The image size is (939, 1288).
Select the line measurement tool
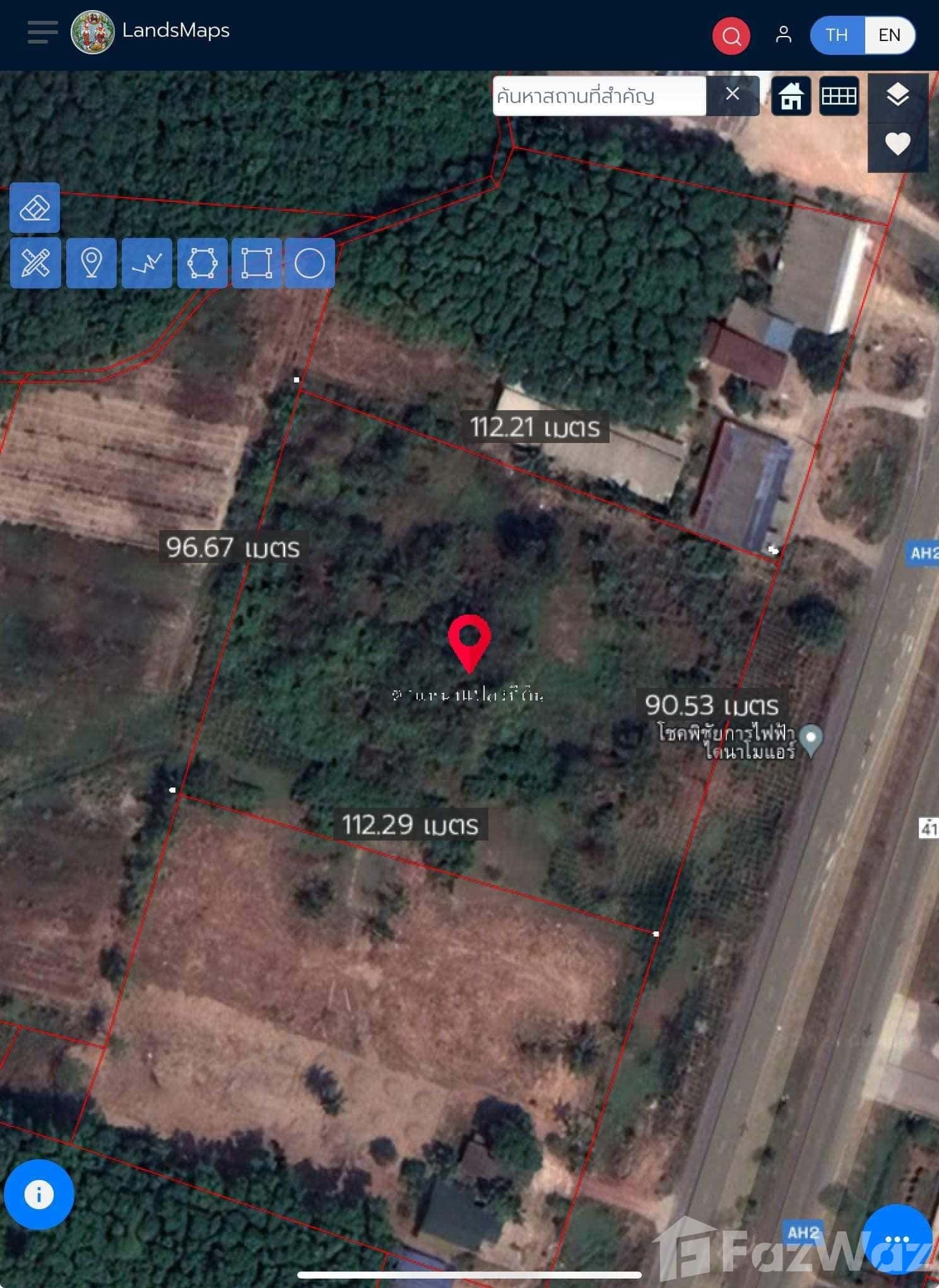point(146,263)
